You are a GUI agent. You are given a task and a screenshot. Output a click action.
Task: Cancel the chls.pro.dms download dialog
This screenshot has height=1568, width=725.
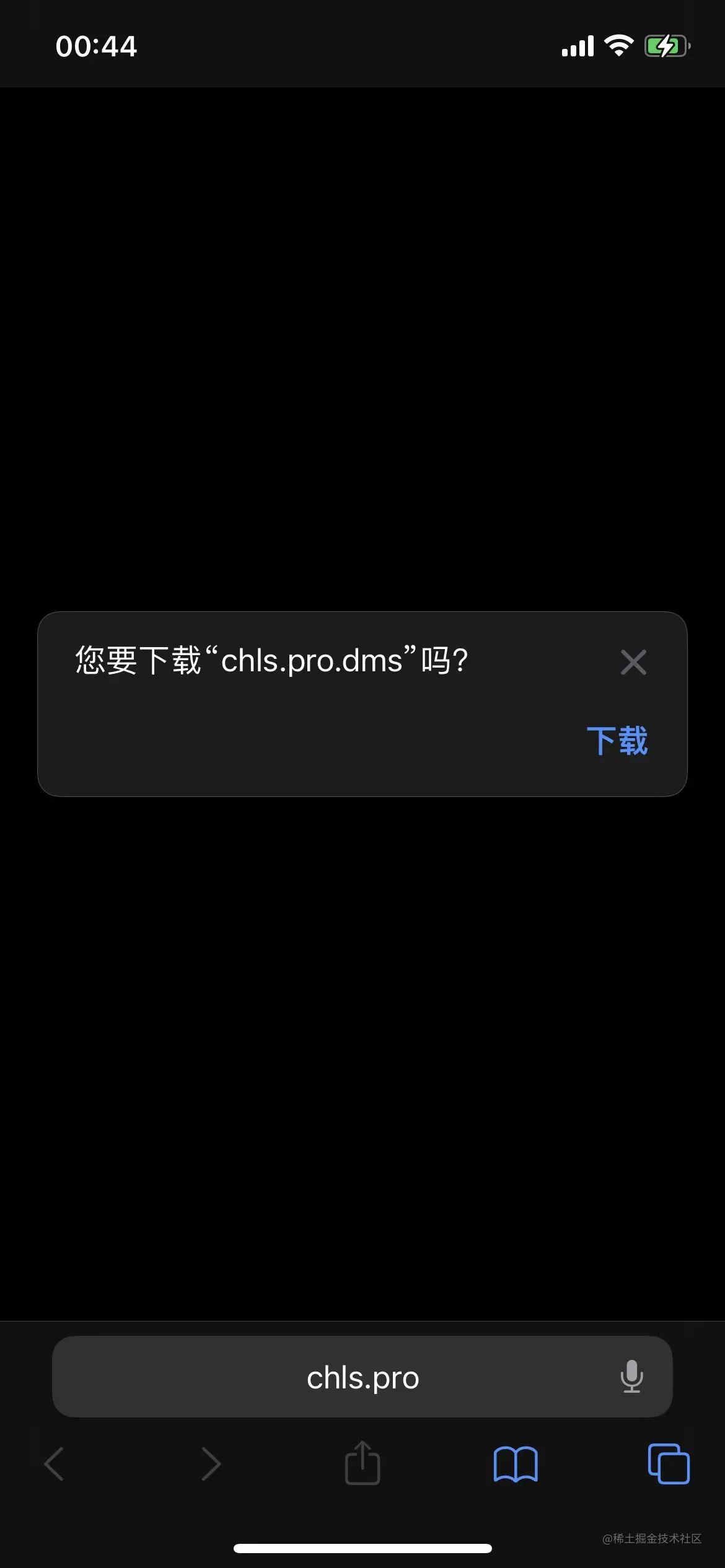[635, 662]
